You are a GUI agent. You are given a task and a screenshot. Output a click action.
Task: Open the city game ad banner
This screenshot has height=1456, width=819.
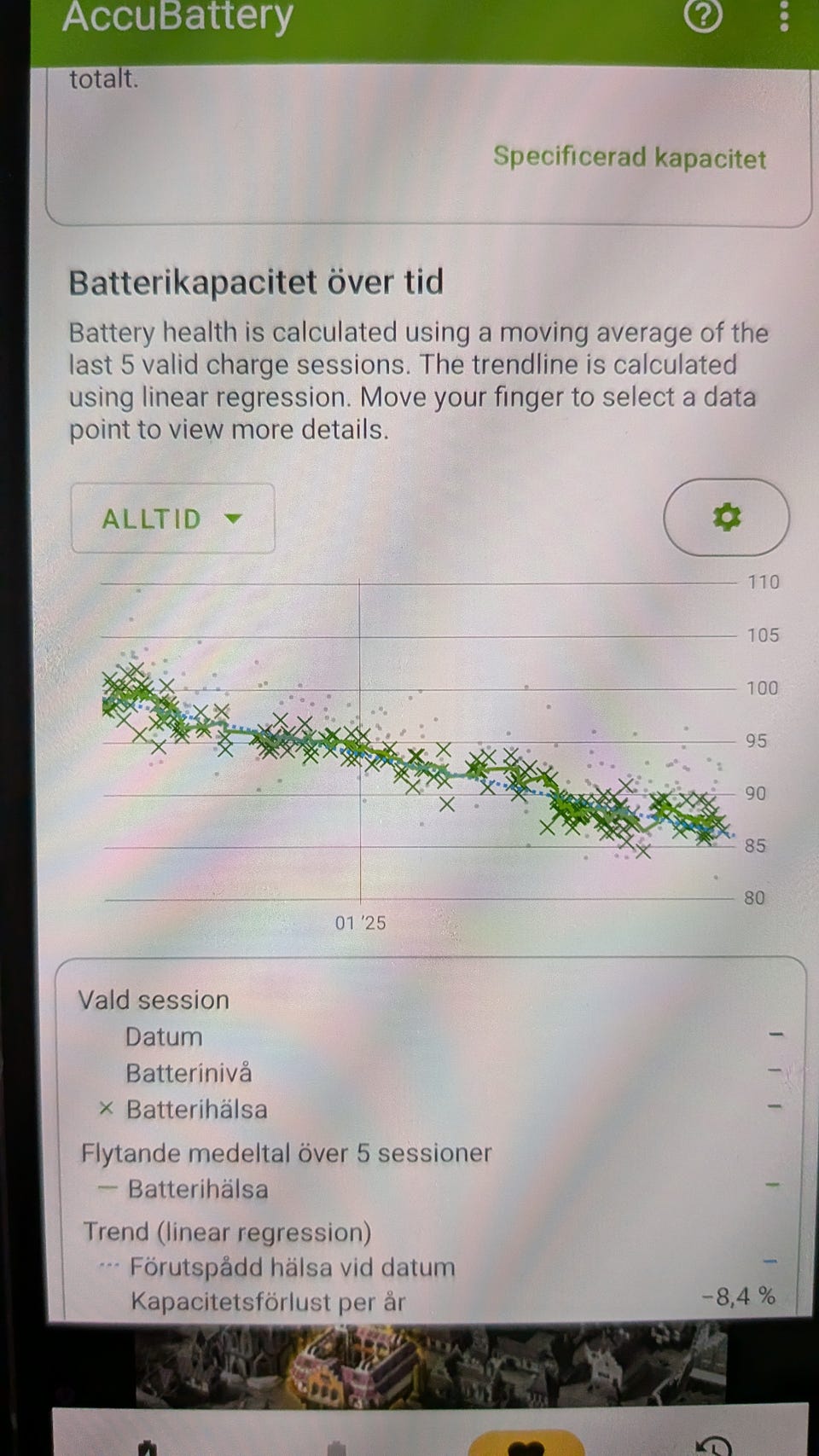click(x=430, y=1366)
